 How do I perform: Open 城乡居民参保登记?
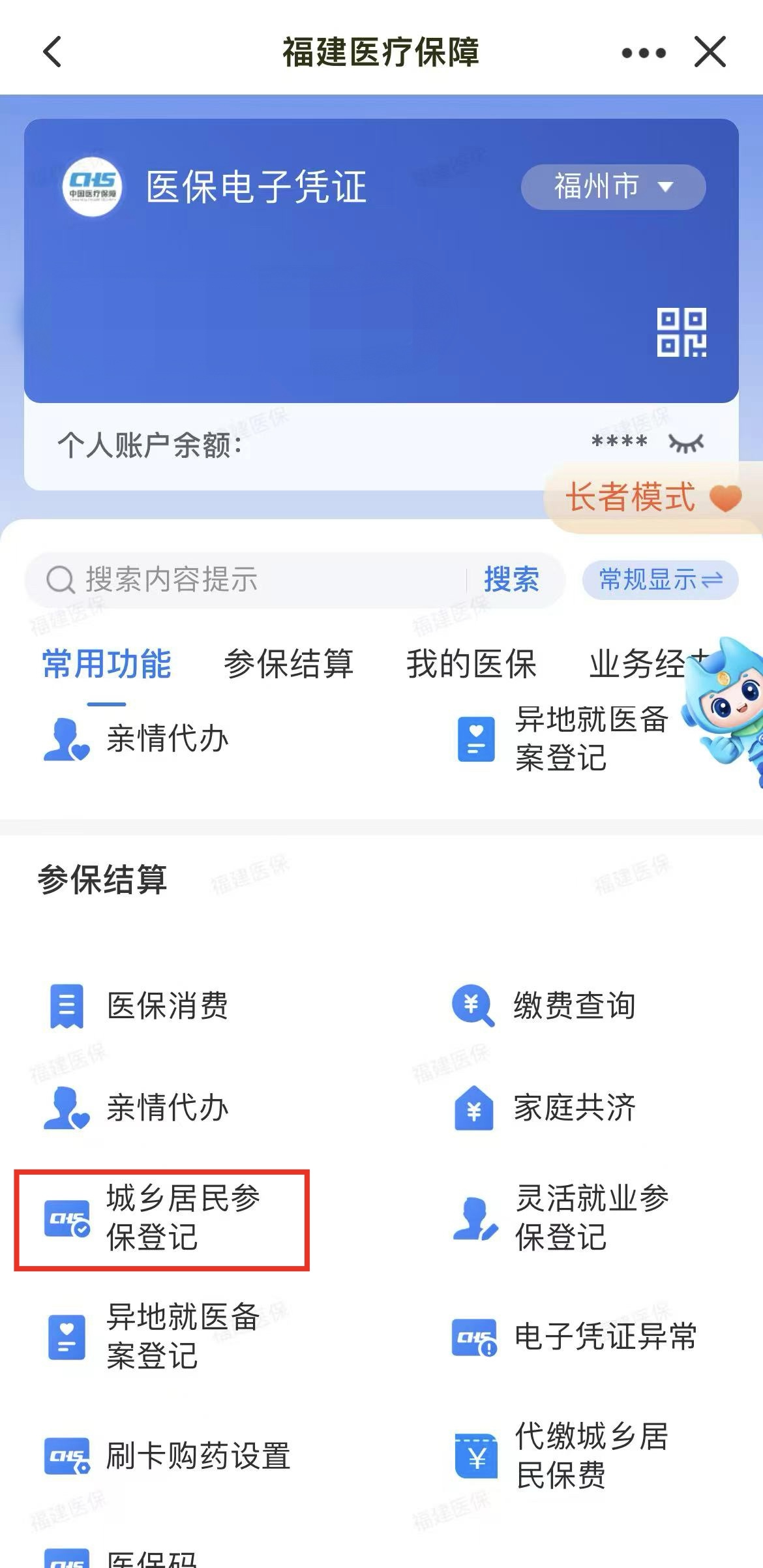click(x=161, y=1218)
